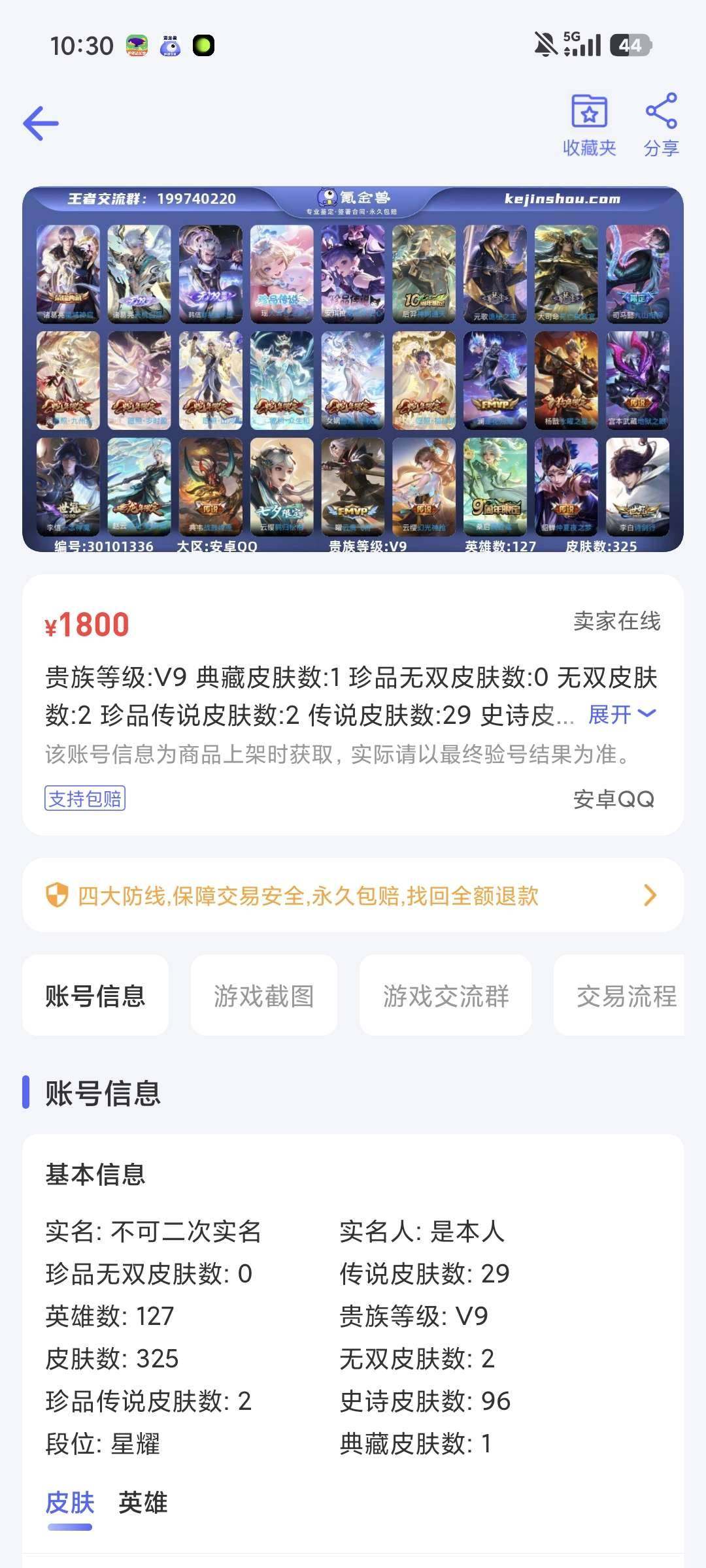Open the 交易流程 tab

627,996
